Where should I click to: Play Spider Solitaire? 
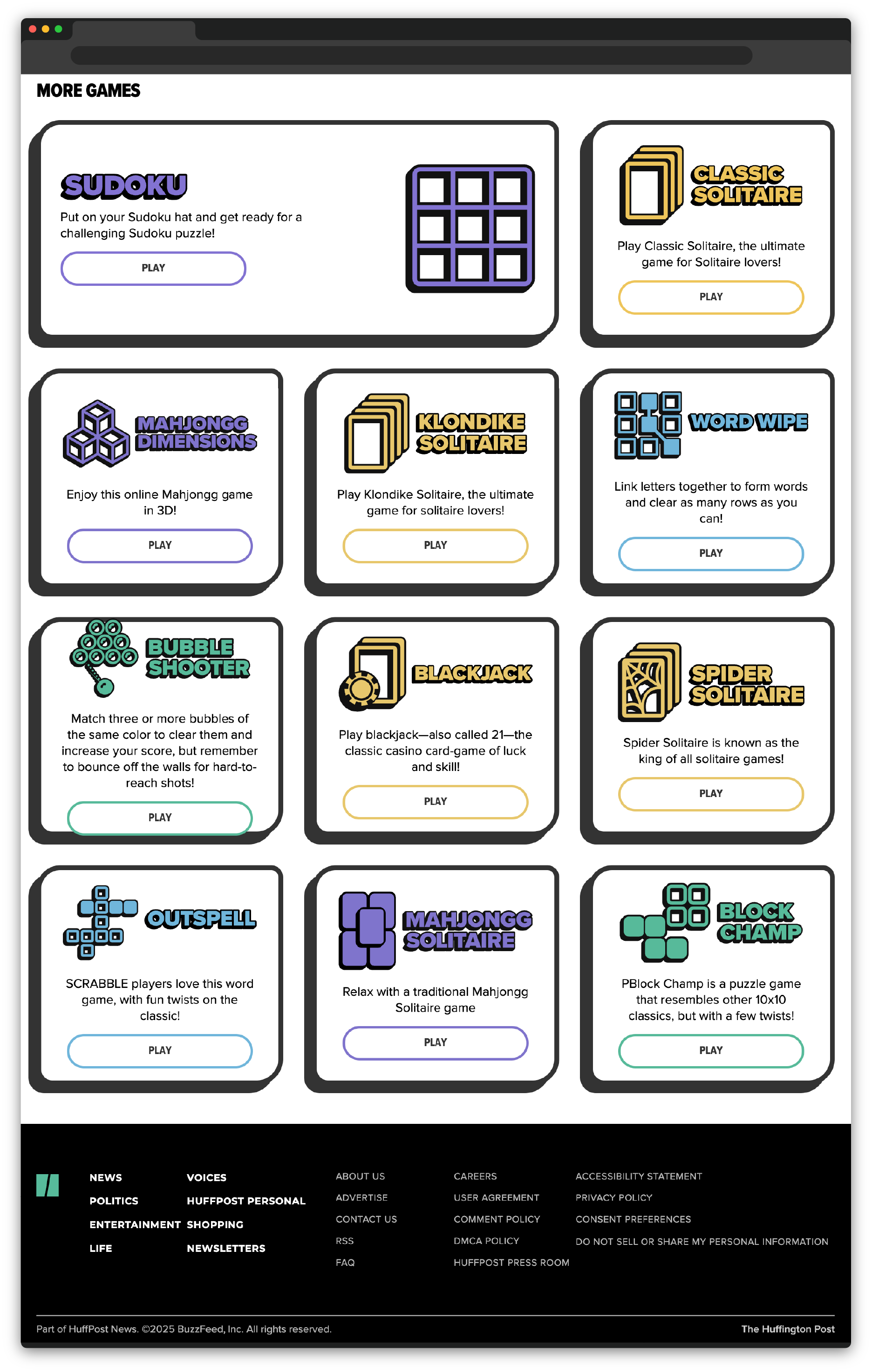tap(710, 794)
